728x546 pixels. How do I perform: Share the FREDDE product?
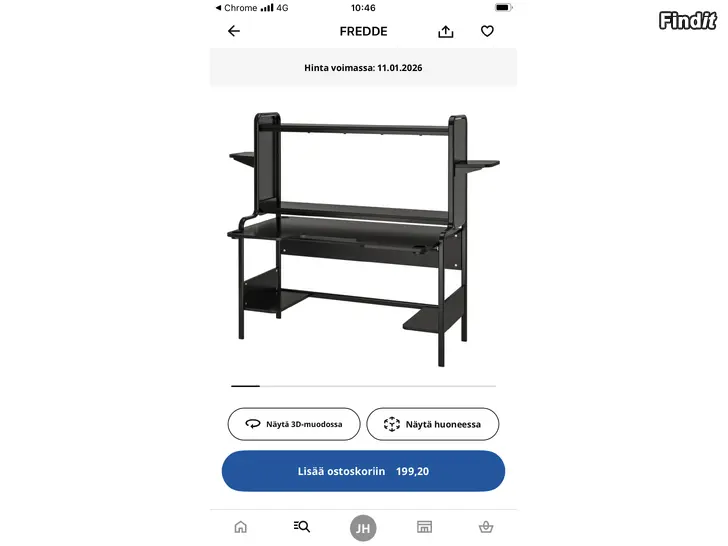pyautogui.click(x=446, y=31)
